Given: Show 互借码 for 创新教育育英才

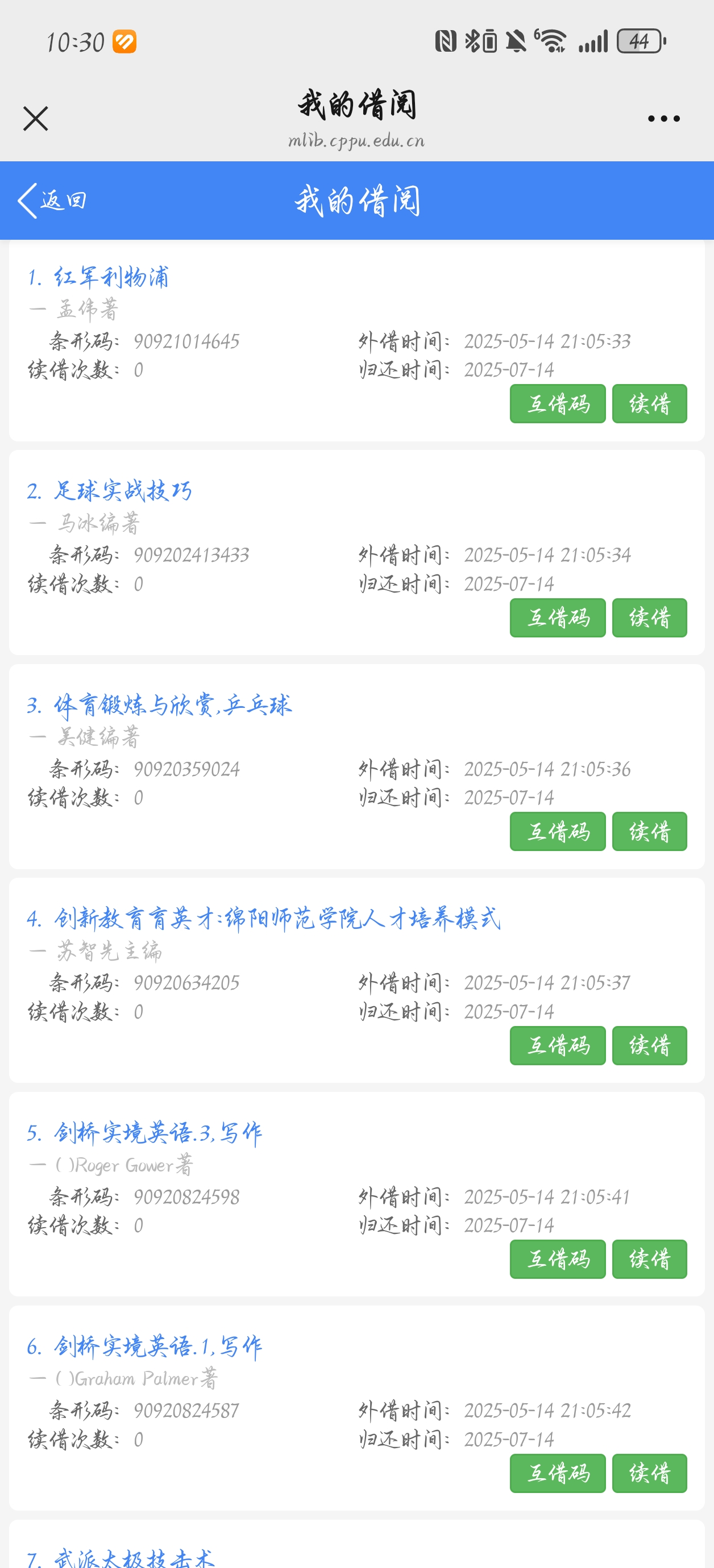Looking at the screenshot, I should pyautogui.click(x=558, y=1046).
